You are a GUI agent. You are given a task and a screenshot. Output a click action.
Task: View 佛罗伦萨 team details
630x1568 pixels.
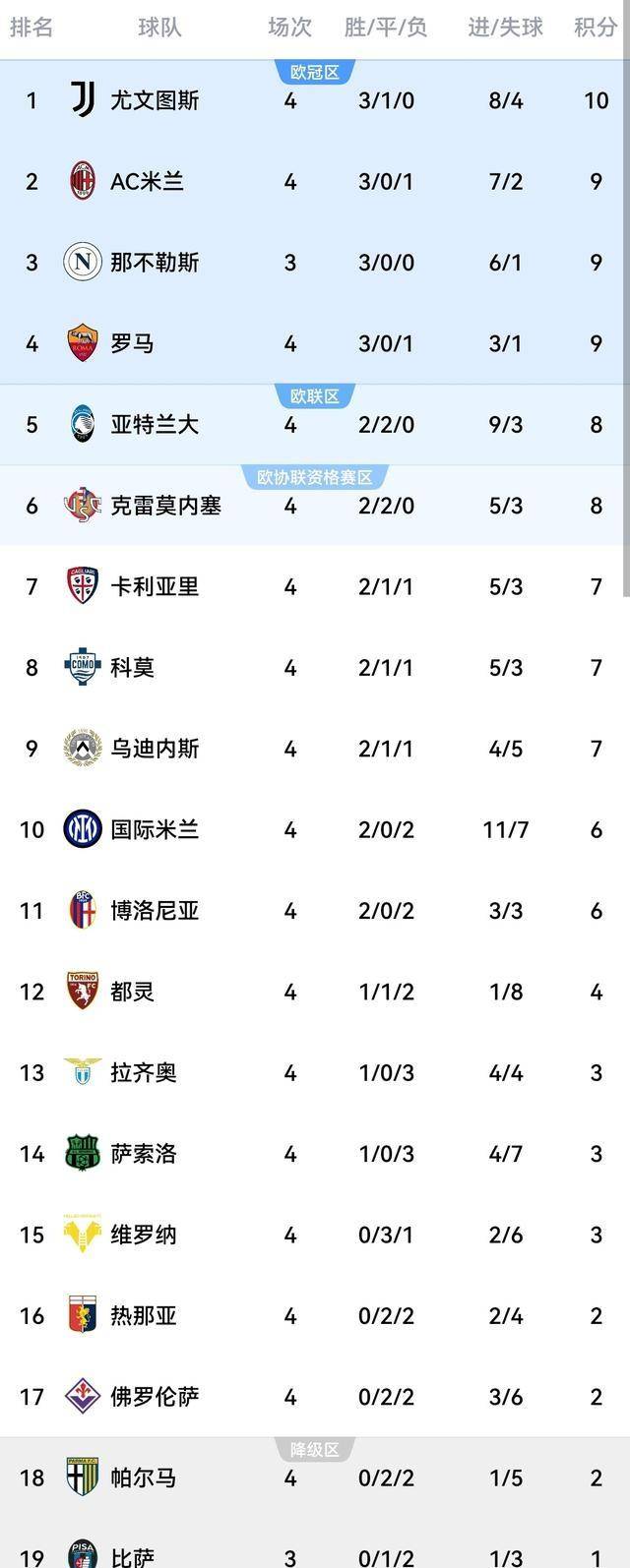point(155,1396)
